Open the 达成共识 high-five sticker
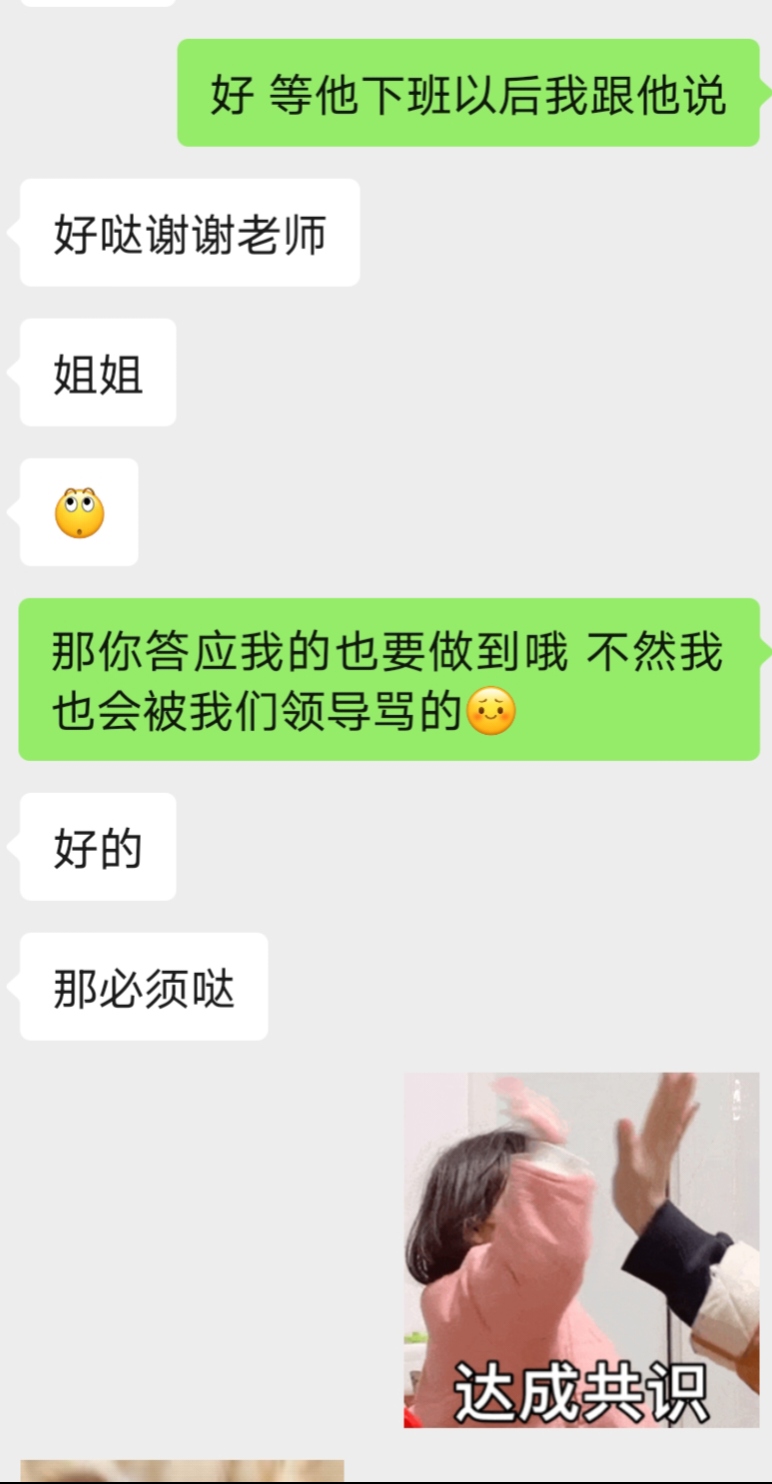The width and height of the screenshot is (772, 1484). pos(582,1249)
